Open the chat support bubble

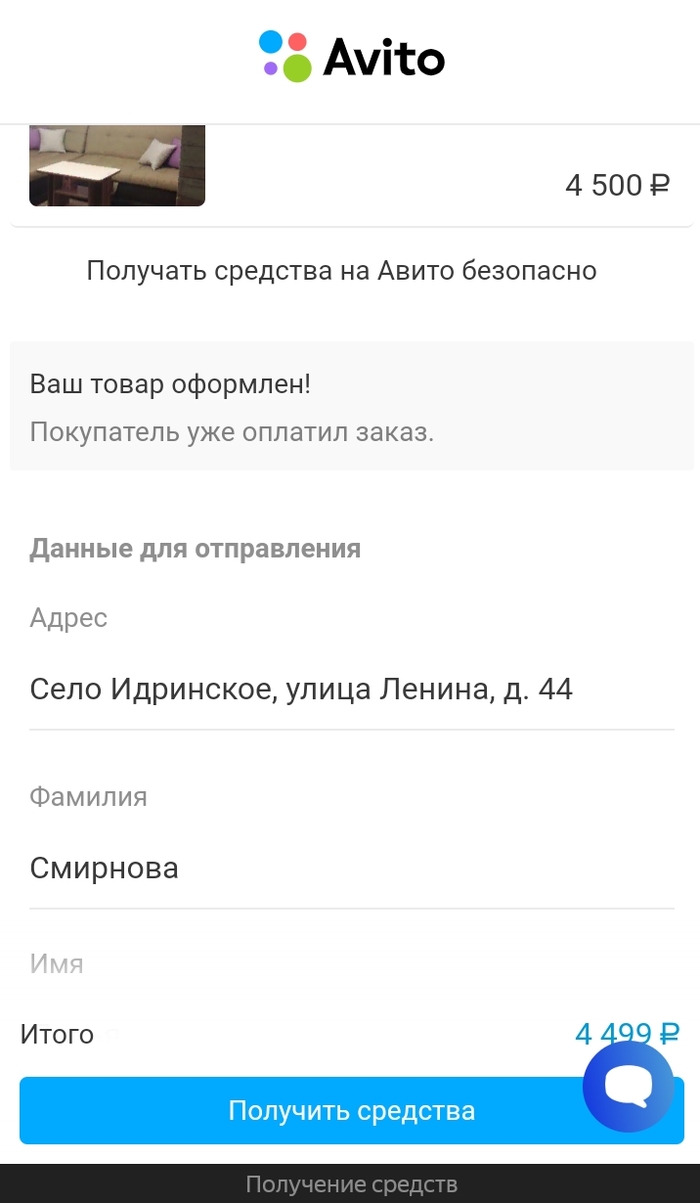click(628, 1087)
